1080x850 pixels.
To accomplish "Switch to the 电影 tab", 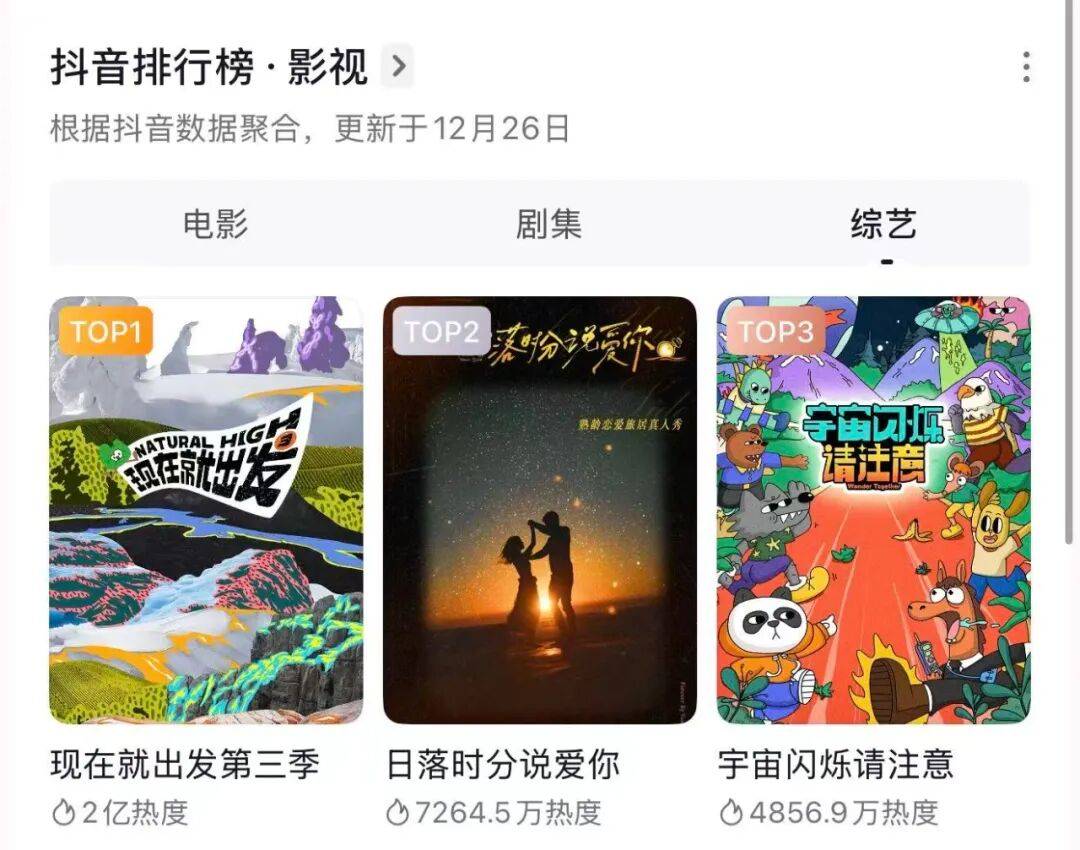I will coord(215,224).
